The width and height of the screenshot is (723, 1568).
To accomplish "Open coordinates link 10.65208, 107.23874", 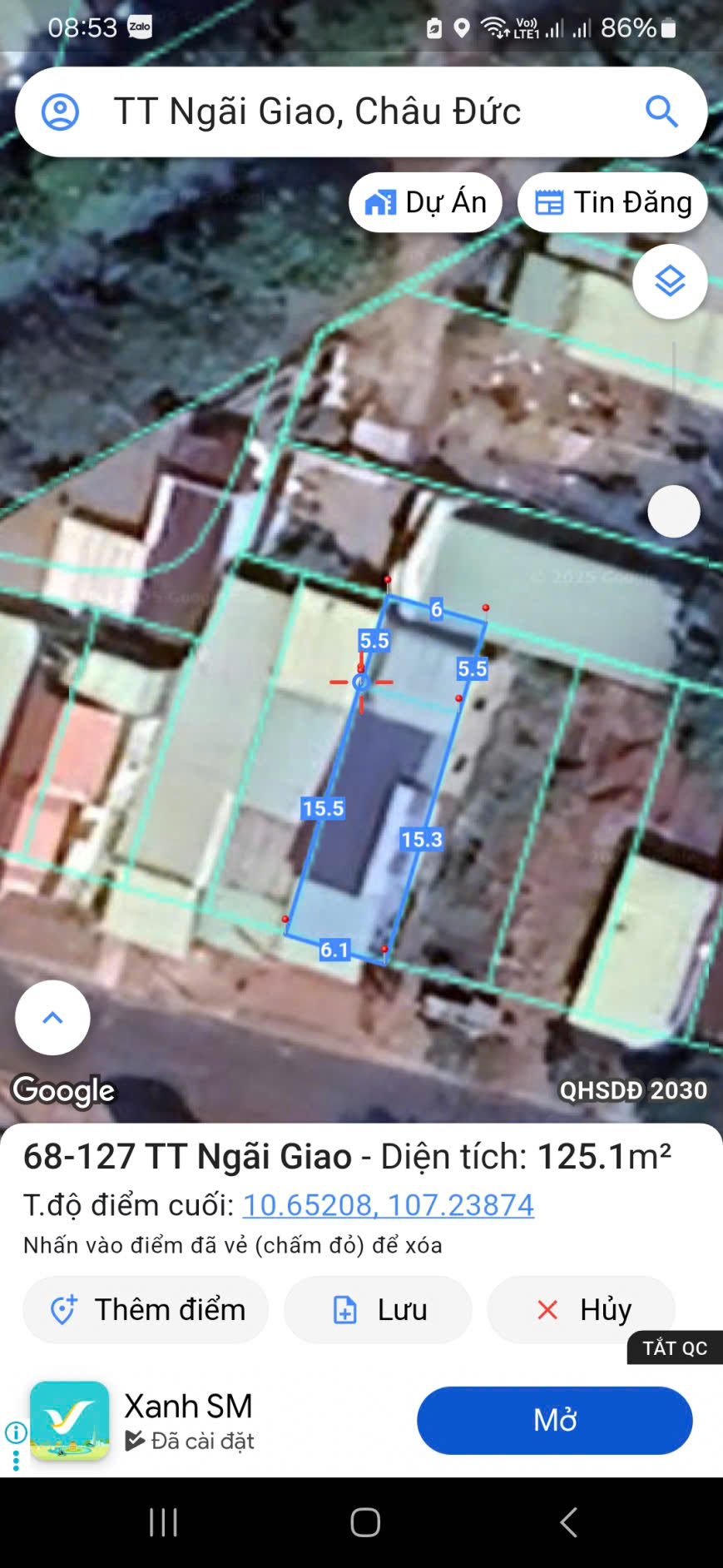I will [388, 1204].
